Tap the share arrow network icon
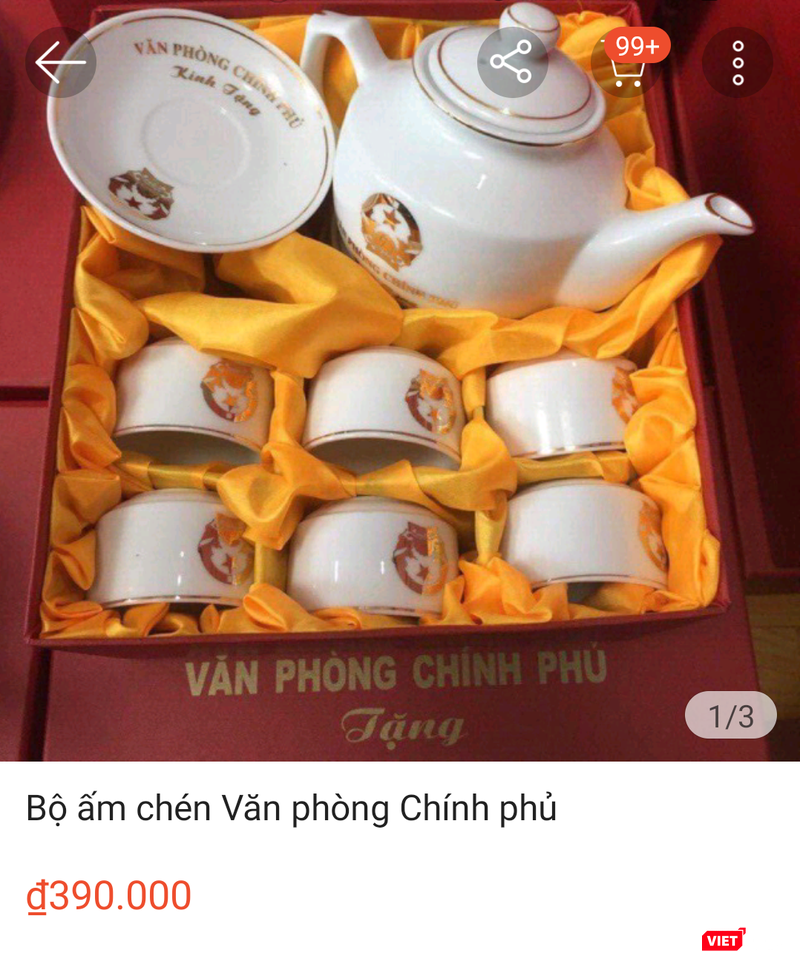Screen dimensions: 800x962 [x=513, y=62]
